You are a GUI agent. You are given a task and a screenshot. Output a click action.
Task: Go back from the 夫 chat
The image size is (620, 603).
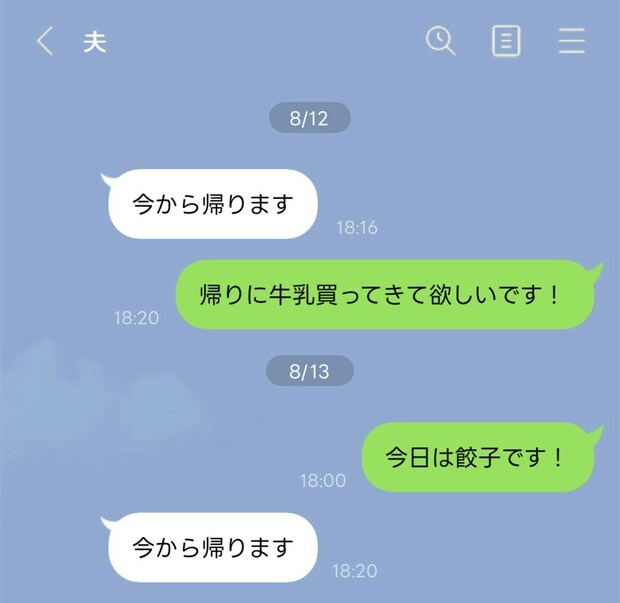(44, 41)
